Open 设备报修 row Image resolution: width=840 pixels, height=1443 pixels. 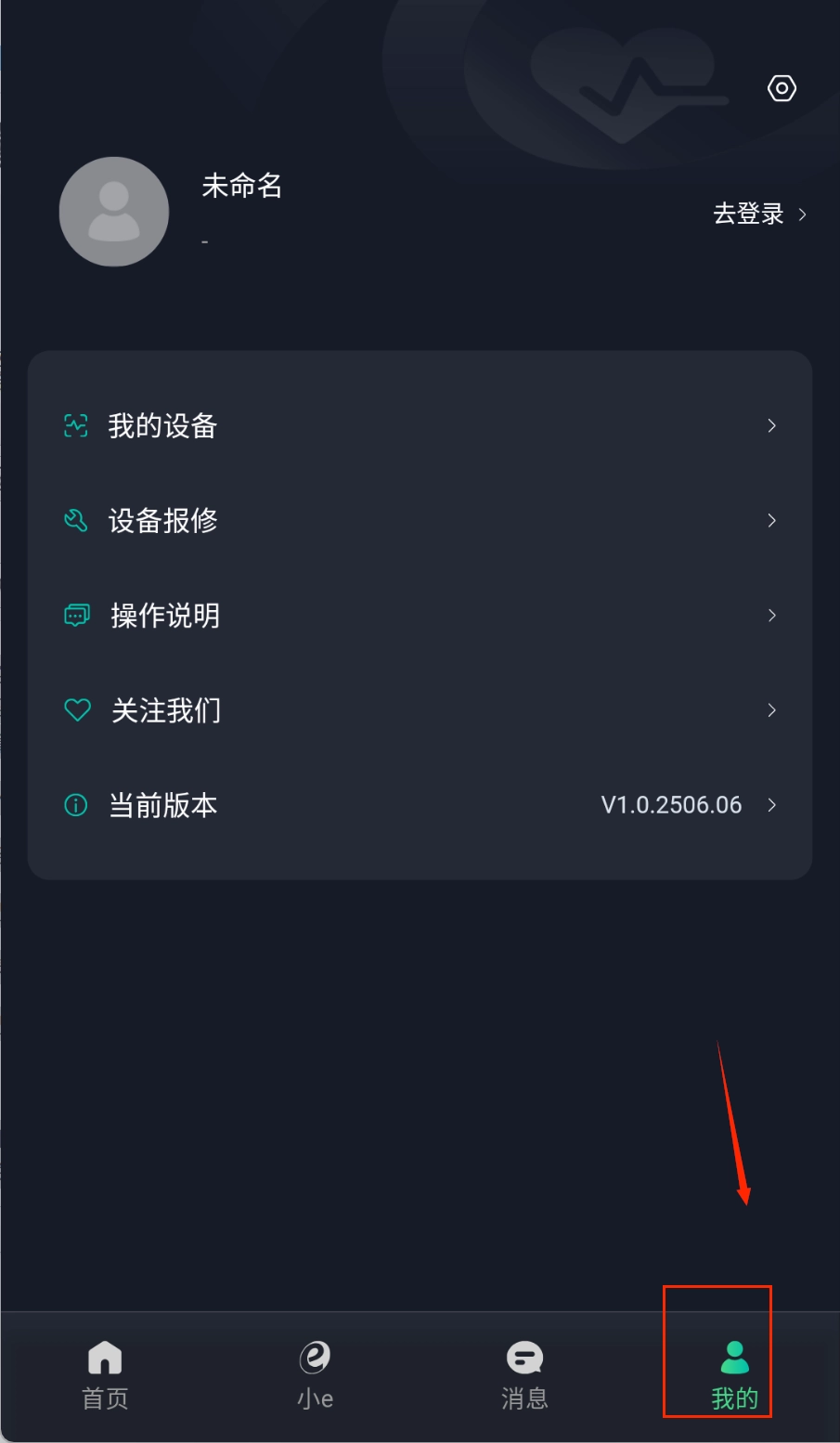pos(420,521)
